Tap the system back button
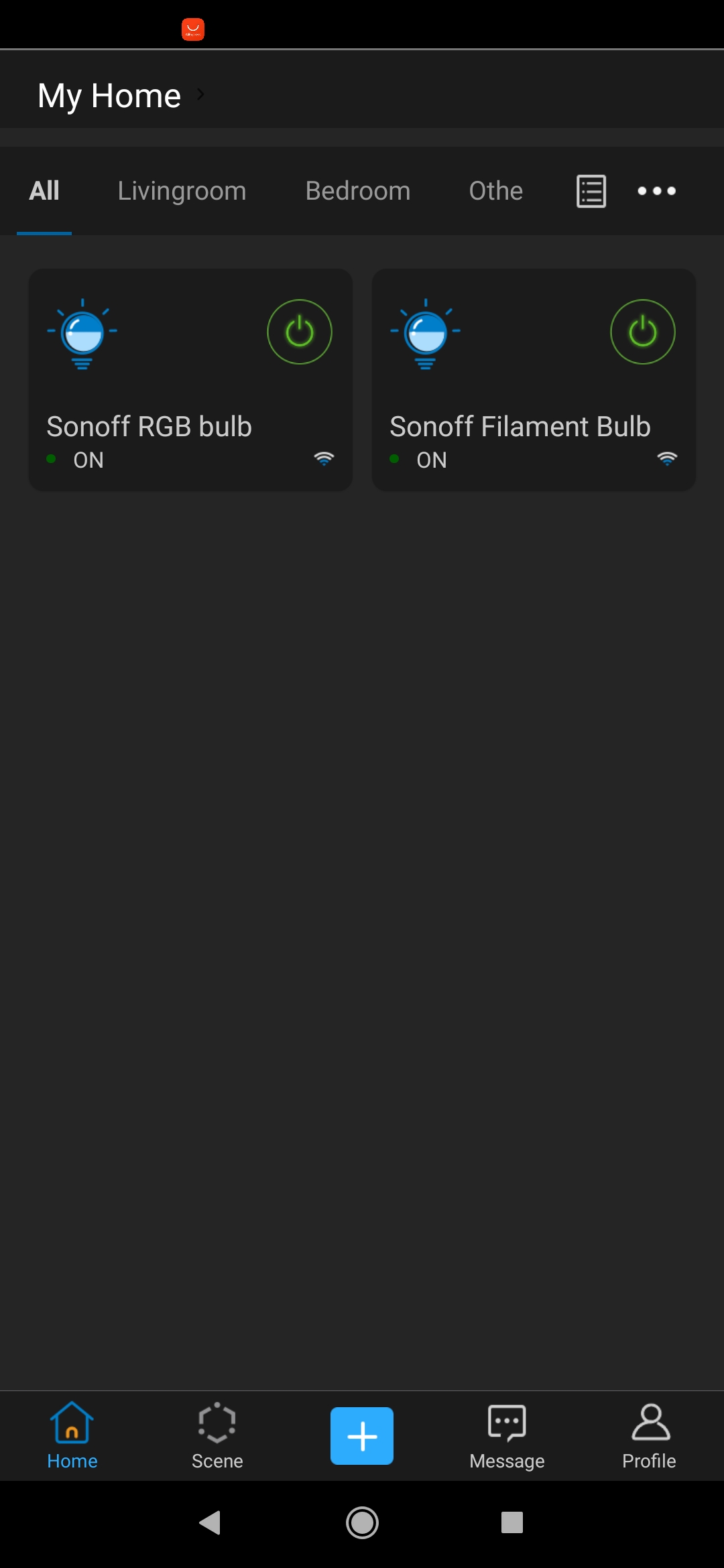Viewport: 724px width, 1568px height. (x=210, y=1522)
